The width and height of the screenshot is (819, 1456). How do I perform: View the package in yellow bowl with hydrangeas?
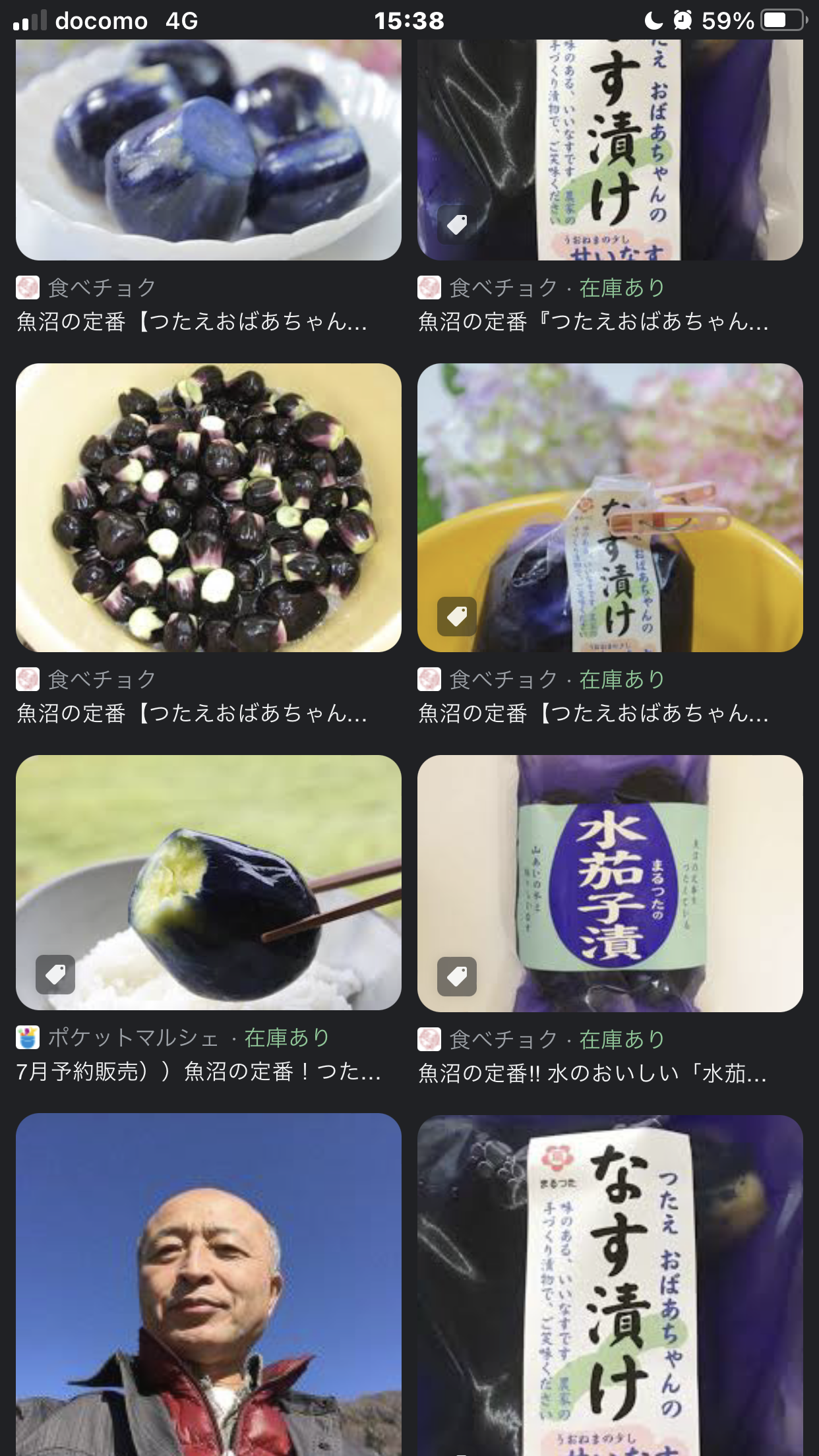(610, 507)
